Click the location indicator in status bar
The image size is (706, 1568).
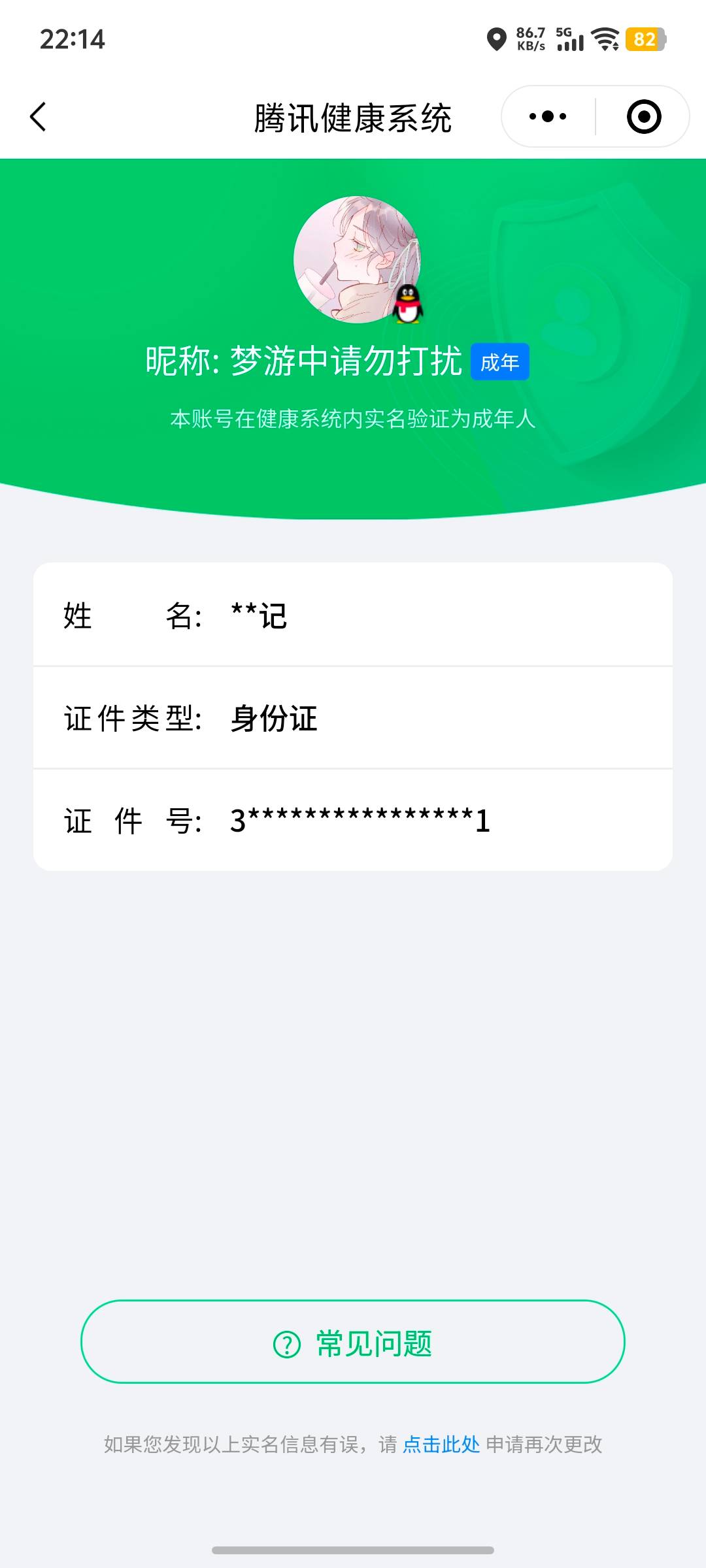click(x=497, y=39)
